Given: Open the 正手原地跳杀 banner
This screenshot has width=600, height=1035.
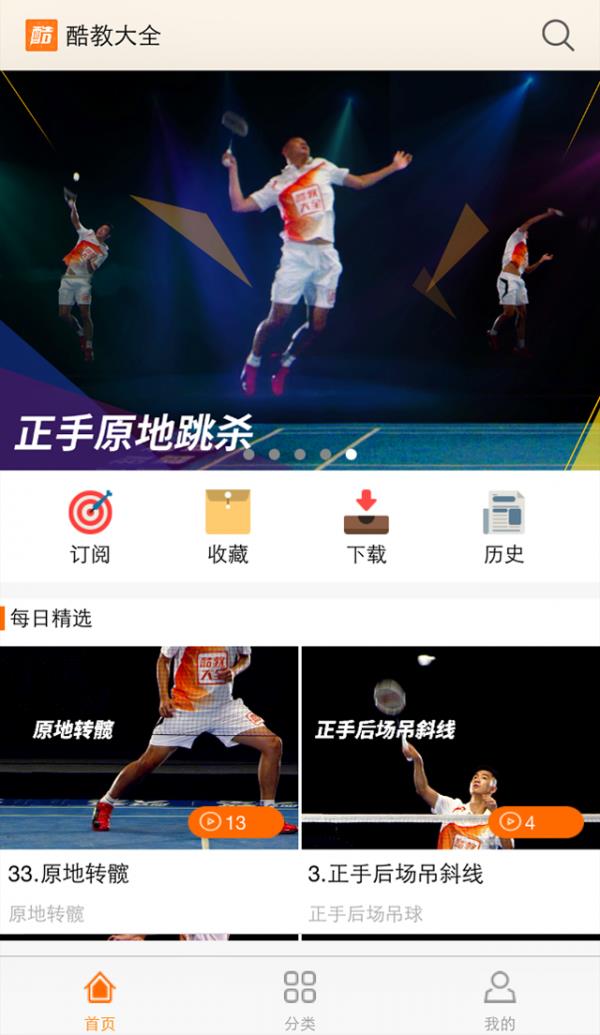Looking at the screenshot, I should [300, 270].
